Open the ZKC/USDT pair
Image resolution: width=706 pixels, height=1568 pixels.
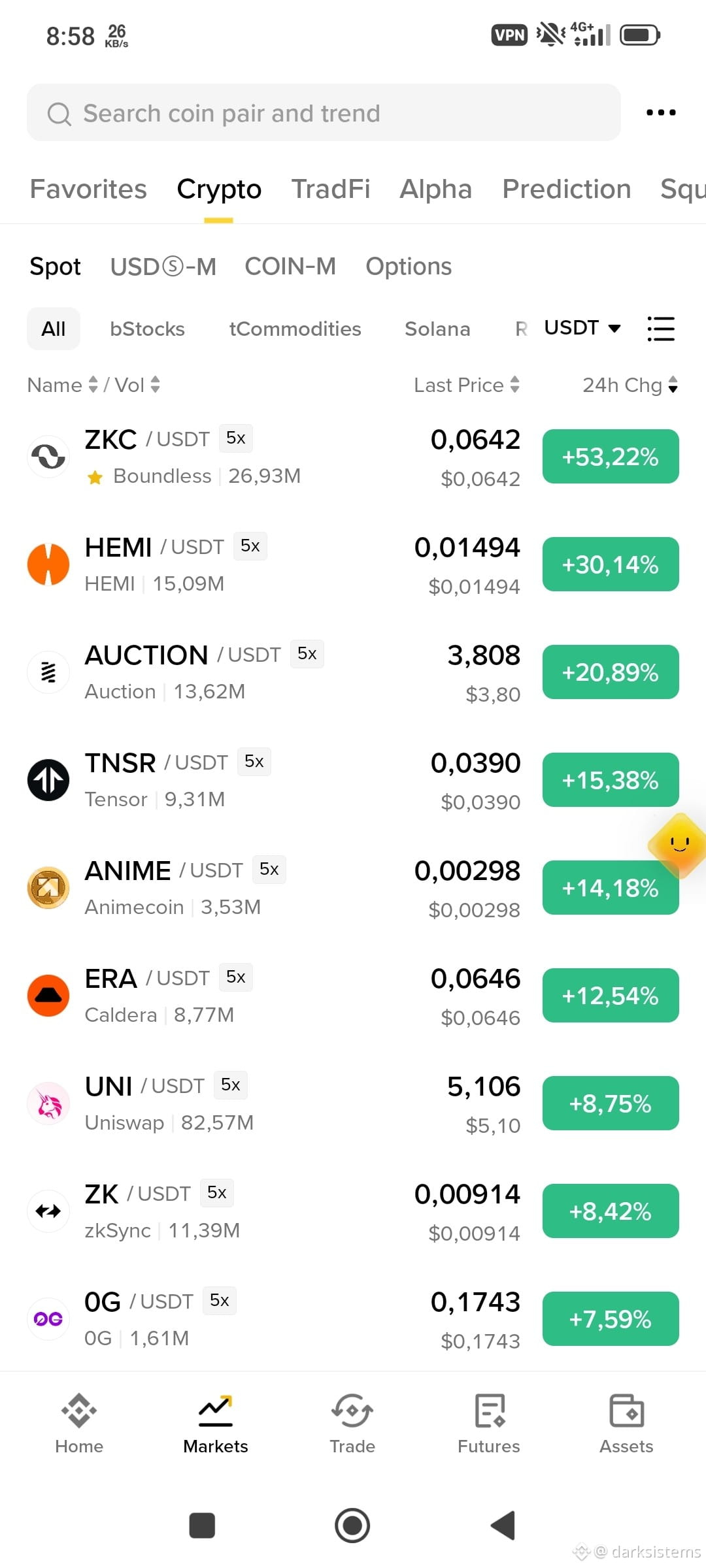[353, 457]
